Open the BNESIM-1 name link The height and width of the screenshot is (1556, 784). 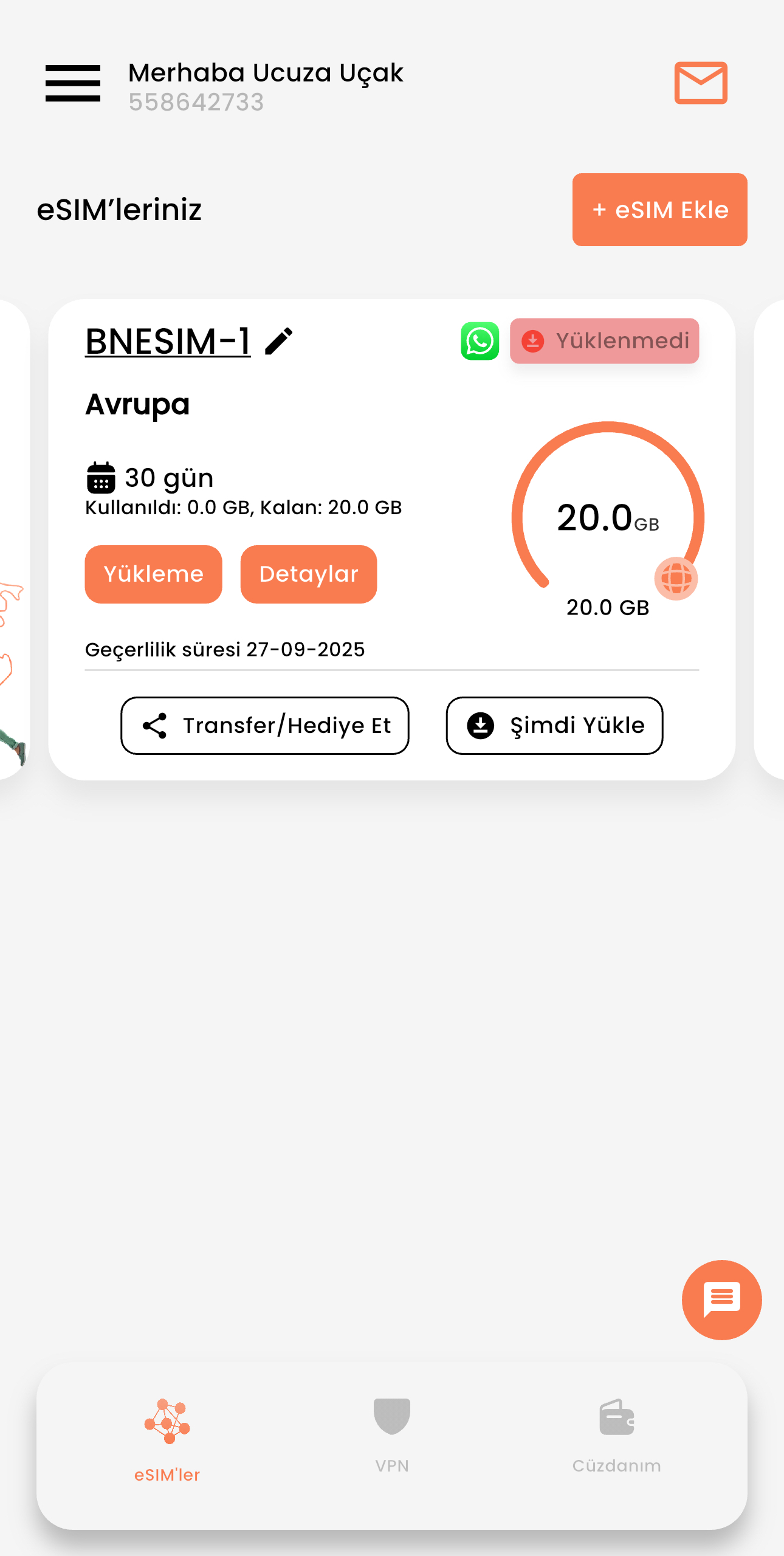coord(168,341)
